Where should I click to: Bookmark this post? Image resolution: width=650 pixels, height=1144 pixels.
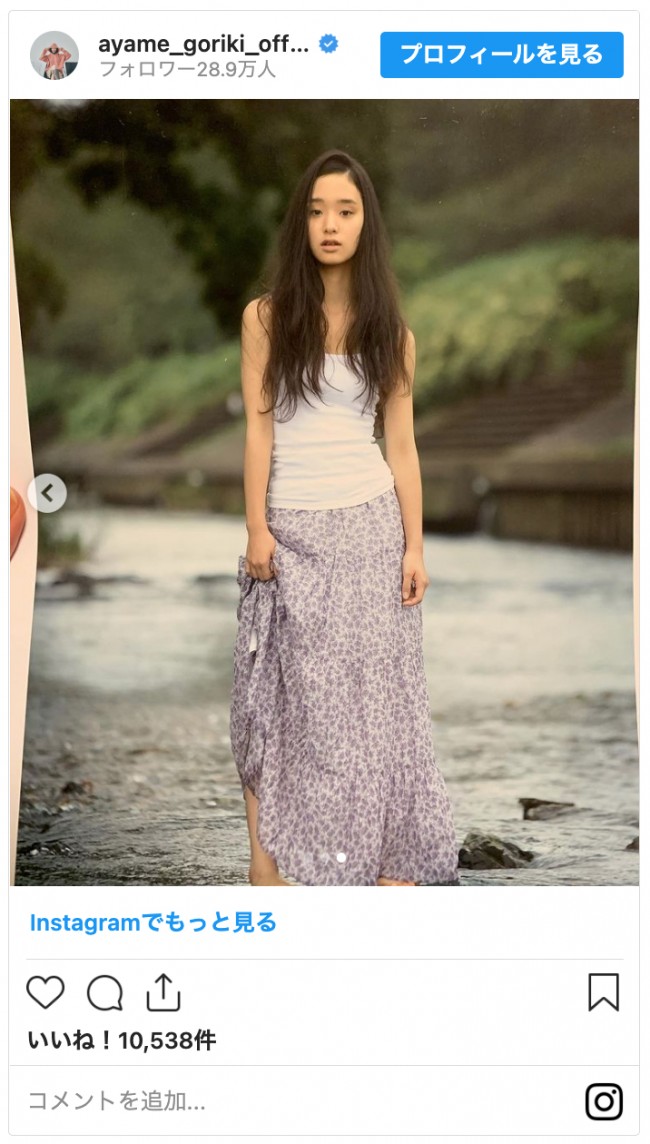[x=603, y=992]
